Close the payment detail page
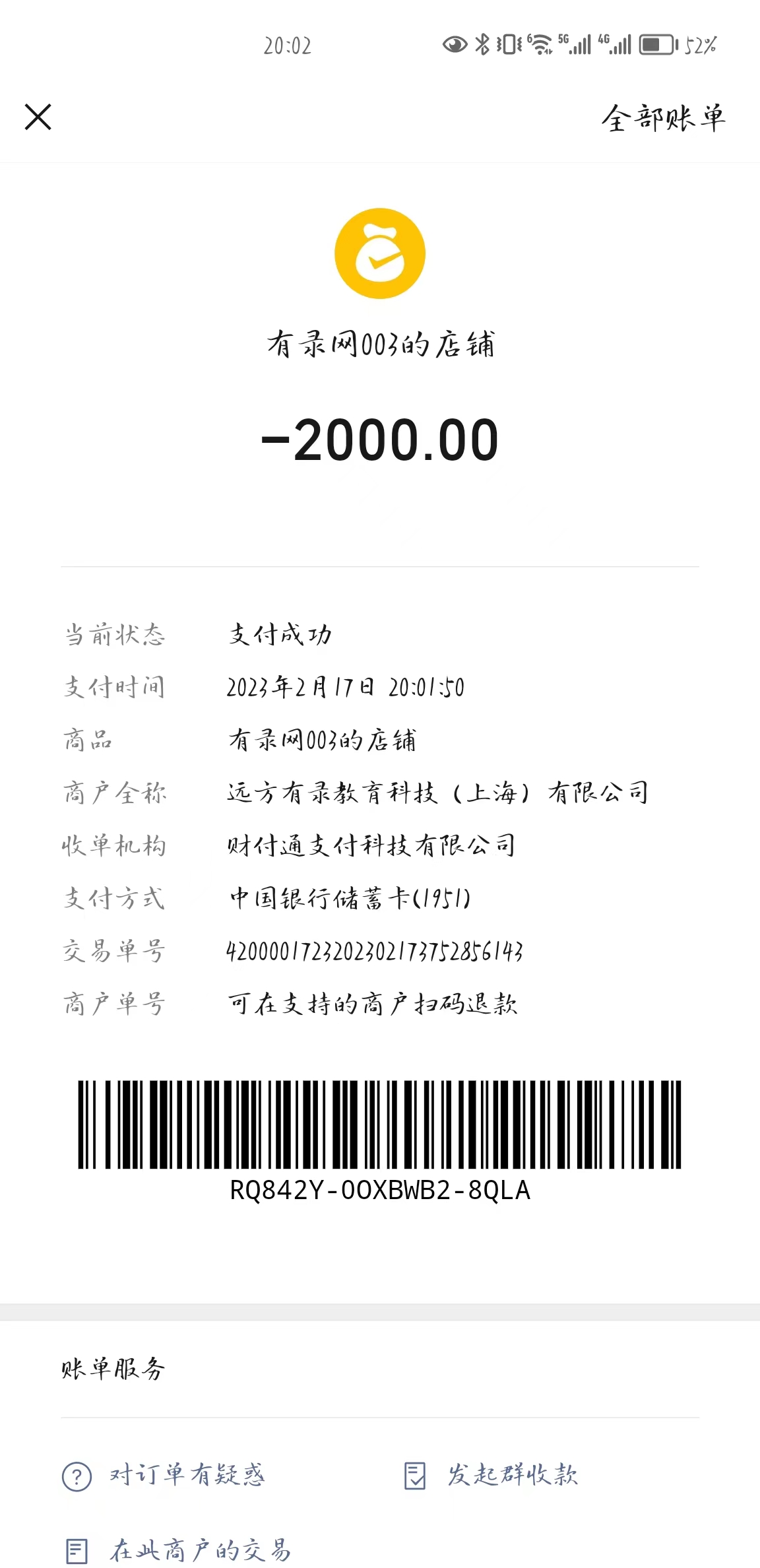The image size is (760, 1568). pyautogui.click(x=38, y=117)
